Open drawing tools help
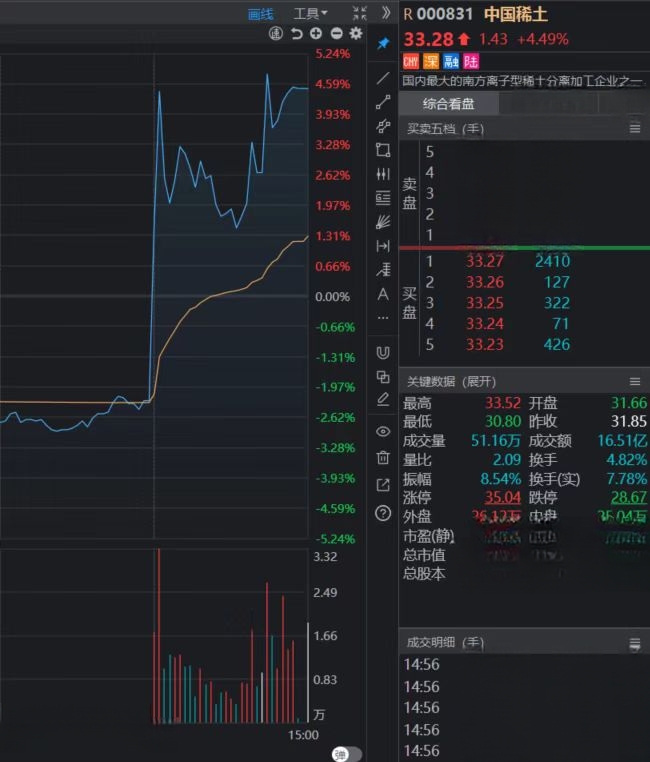 383,513
